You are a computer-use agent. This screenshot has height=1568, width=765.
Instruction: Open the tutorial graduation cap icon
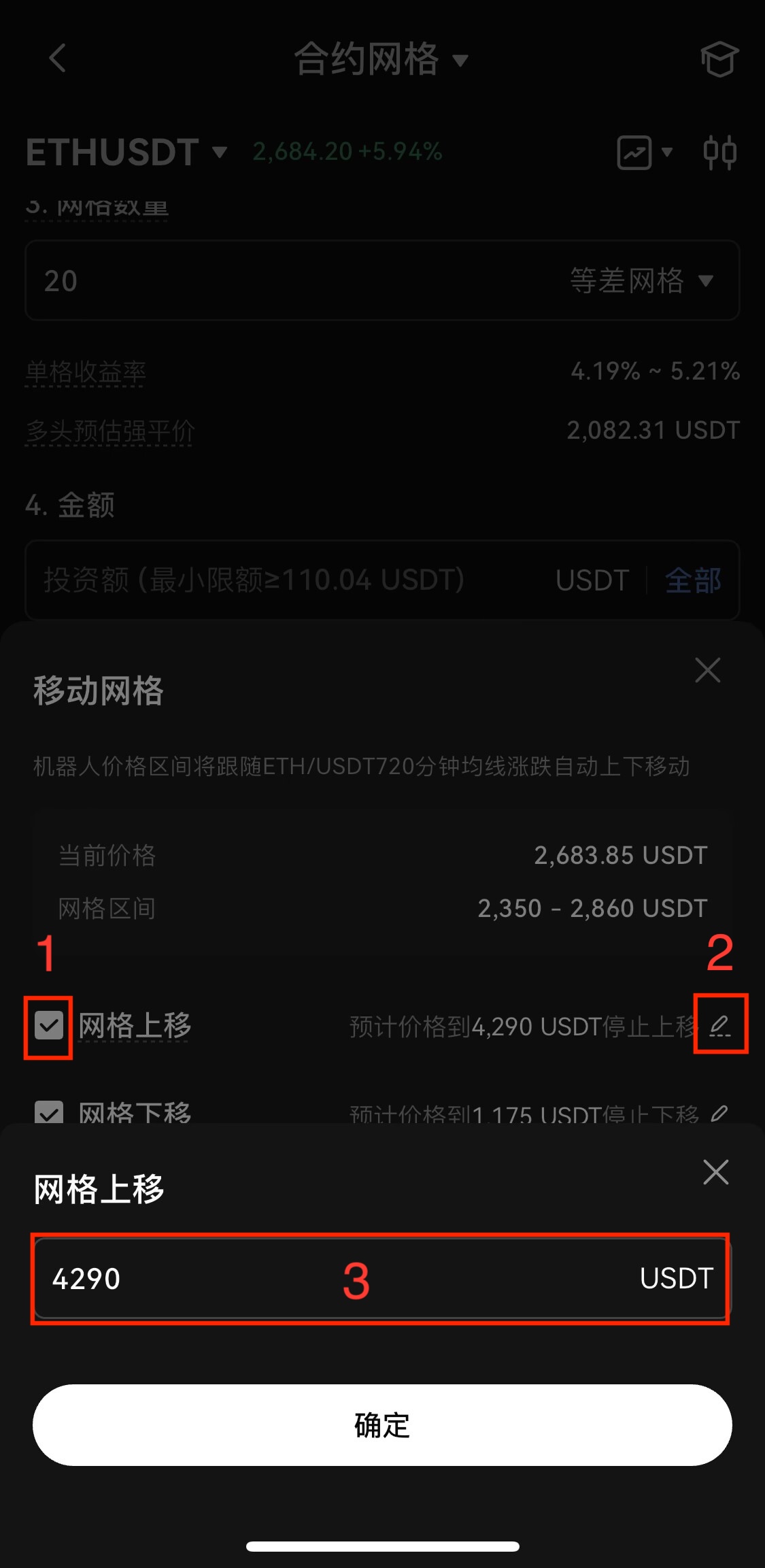tap(719, 59)
